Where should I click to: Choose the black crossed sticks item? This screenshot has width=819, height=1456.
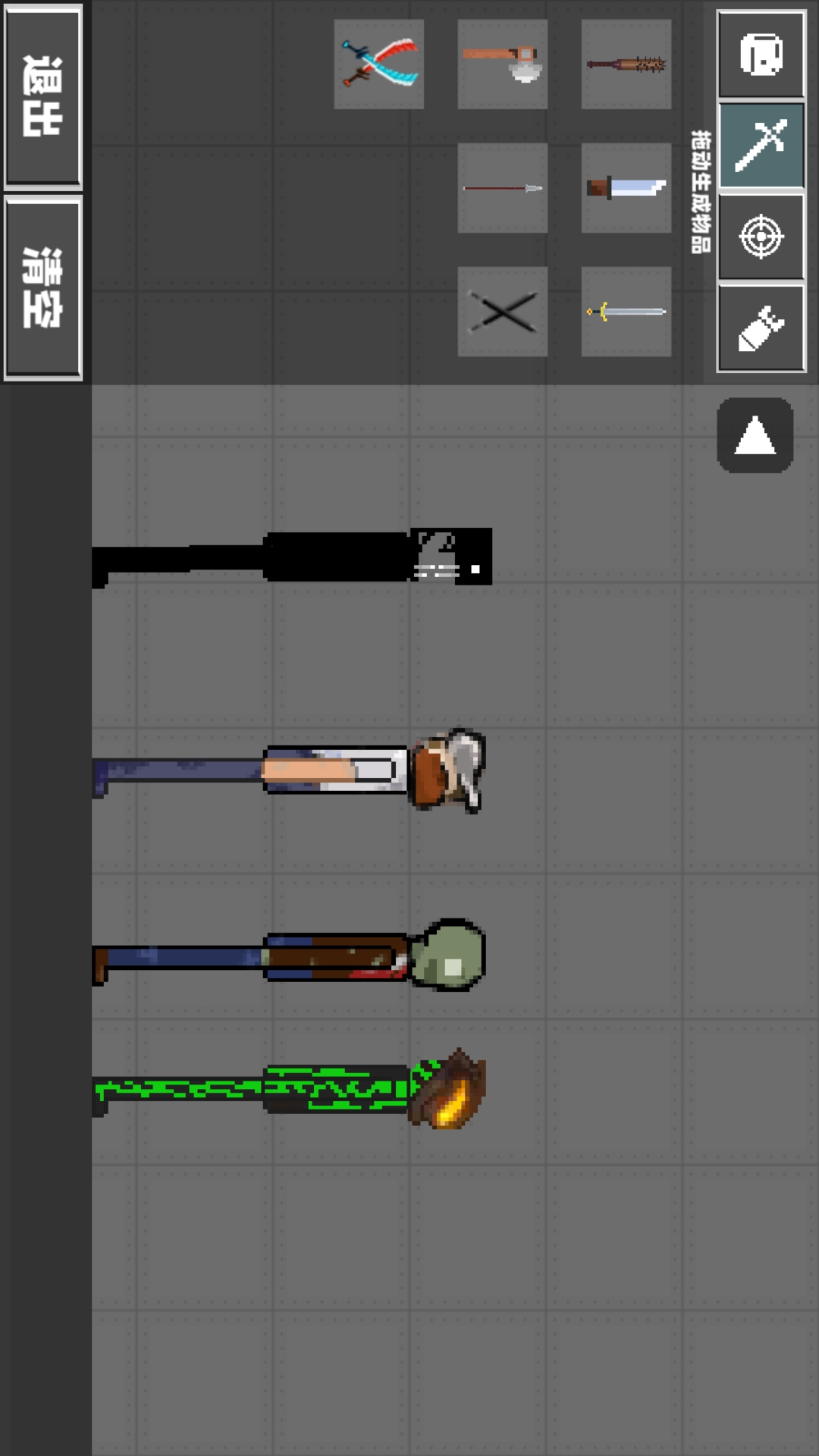pyautogui.click(x=502, y=312)
